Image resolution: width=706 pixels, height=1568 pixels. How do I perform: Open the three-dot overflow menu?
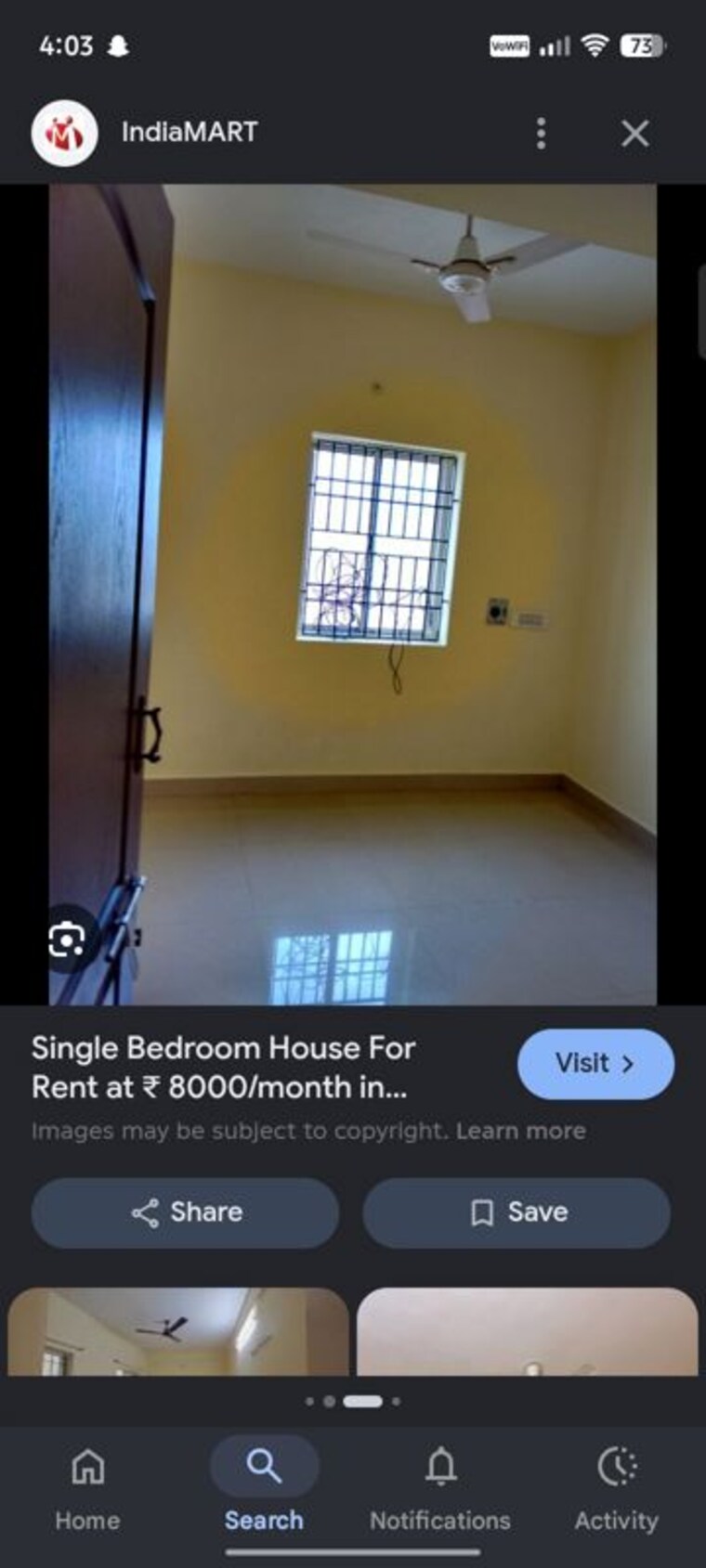click(x=541, y=133)
